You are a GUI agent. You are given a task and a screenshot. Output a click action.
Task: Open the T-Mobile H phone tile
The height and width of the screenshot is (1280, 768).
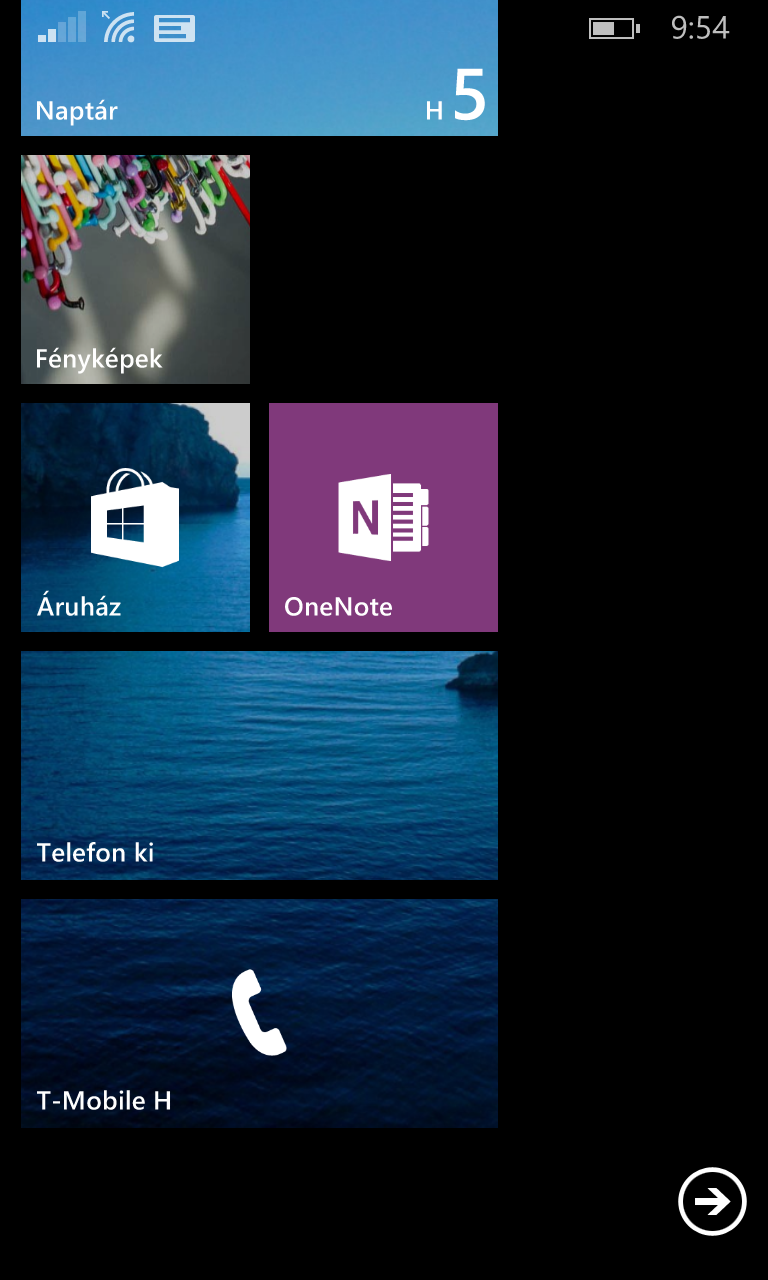point(259,1013)
